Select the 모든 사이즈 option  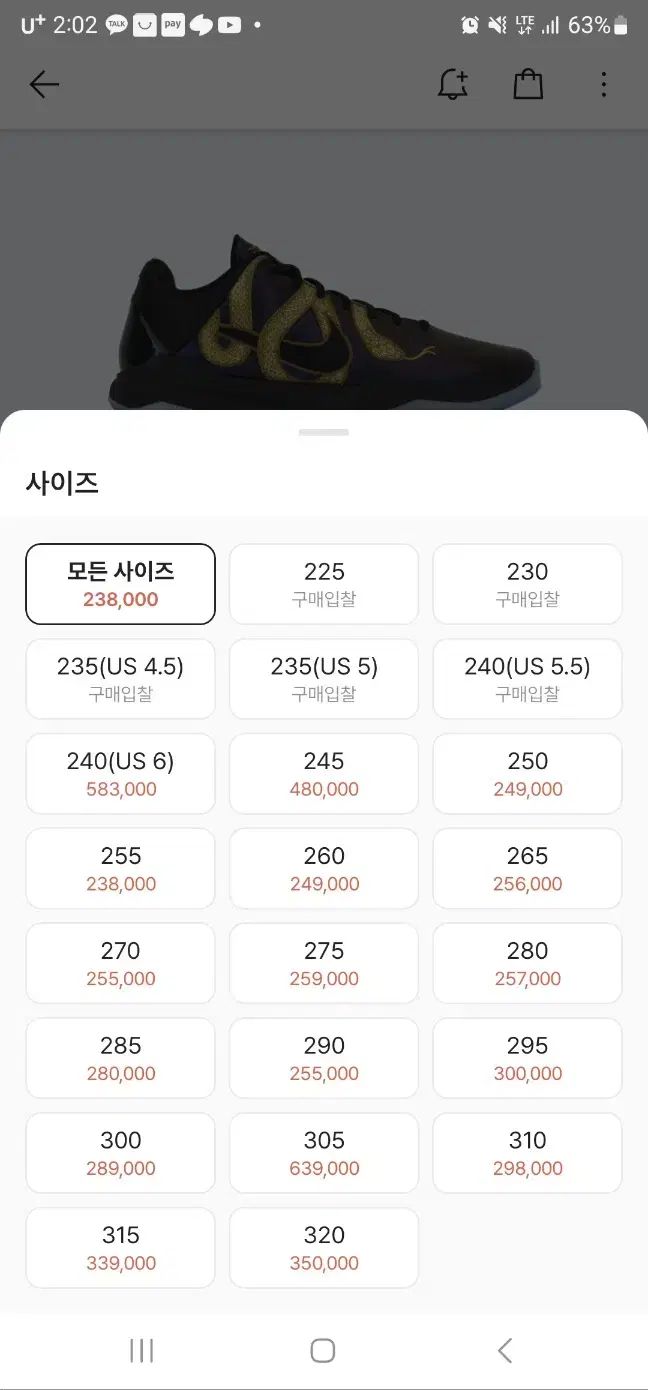click(x=120, y=584)
